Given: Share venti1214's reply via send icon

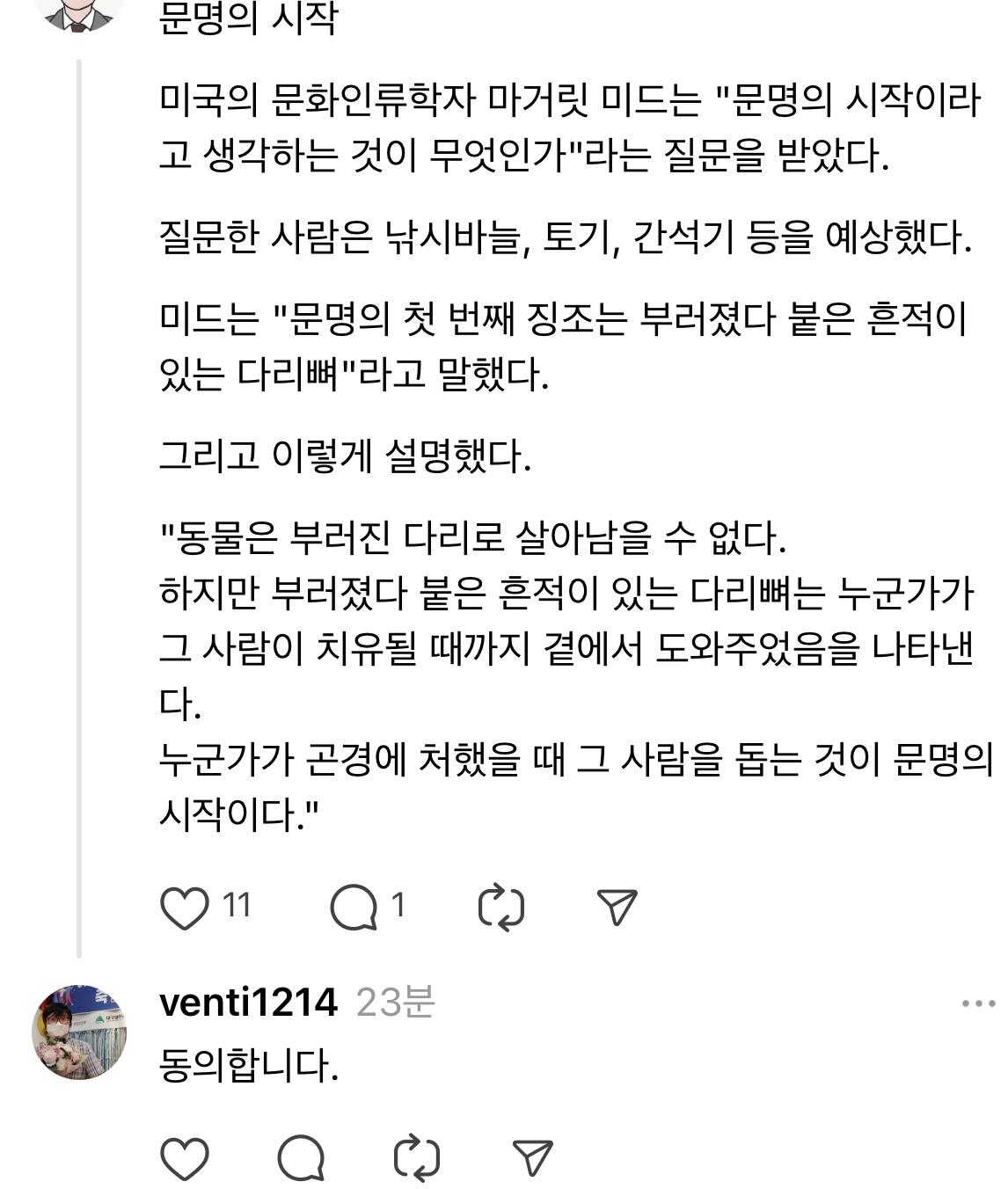Looking at the screenshot, I should (532, 1158).
